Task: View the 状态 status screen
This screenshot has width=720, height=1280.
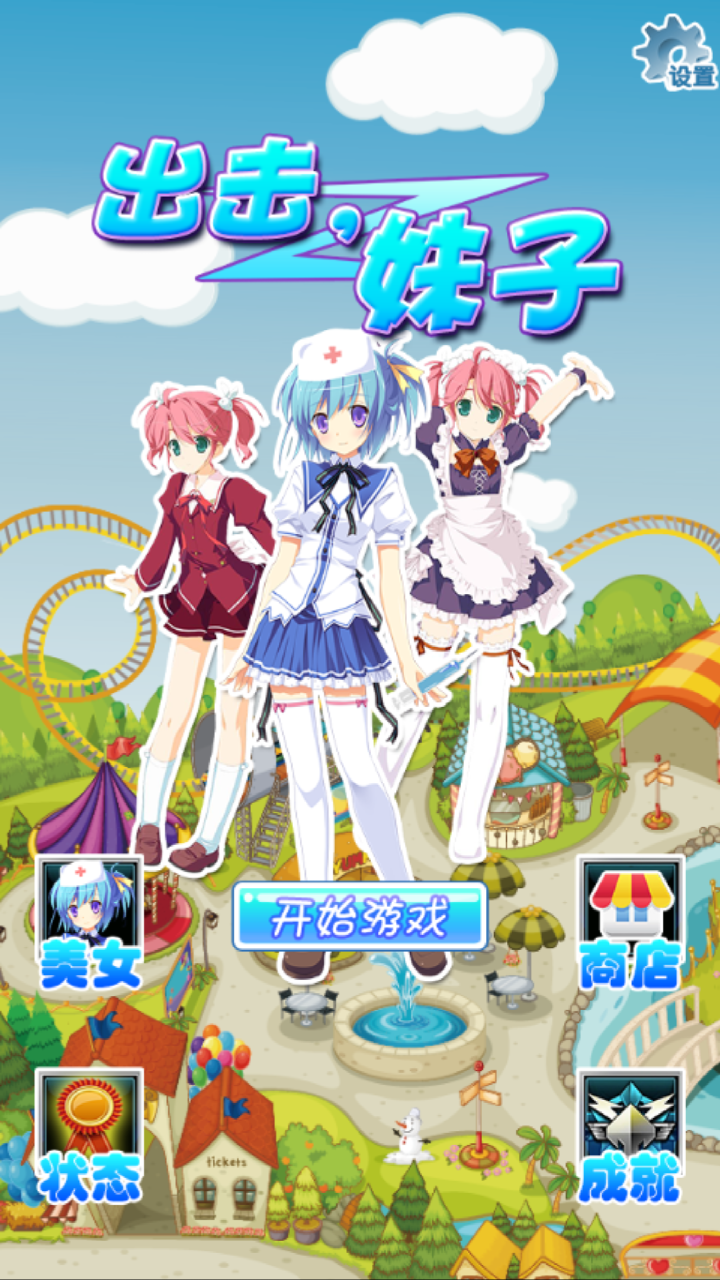Action: click(90, 1135)
